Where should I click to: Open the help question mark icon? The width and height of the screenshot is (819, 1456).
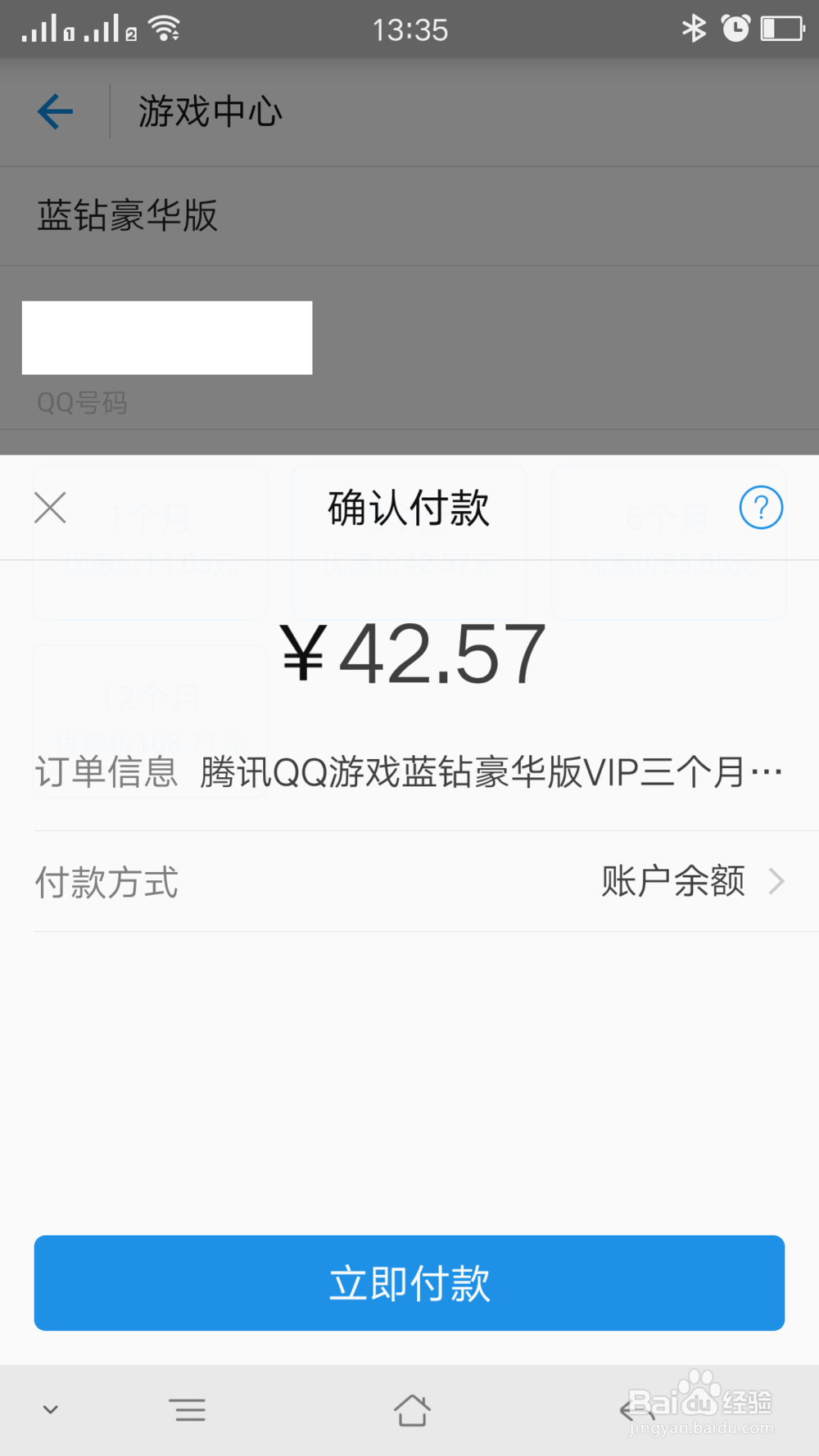pos(761,508)
